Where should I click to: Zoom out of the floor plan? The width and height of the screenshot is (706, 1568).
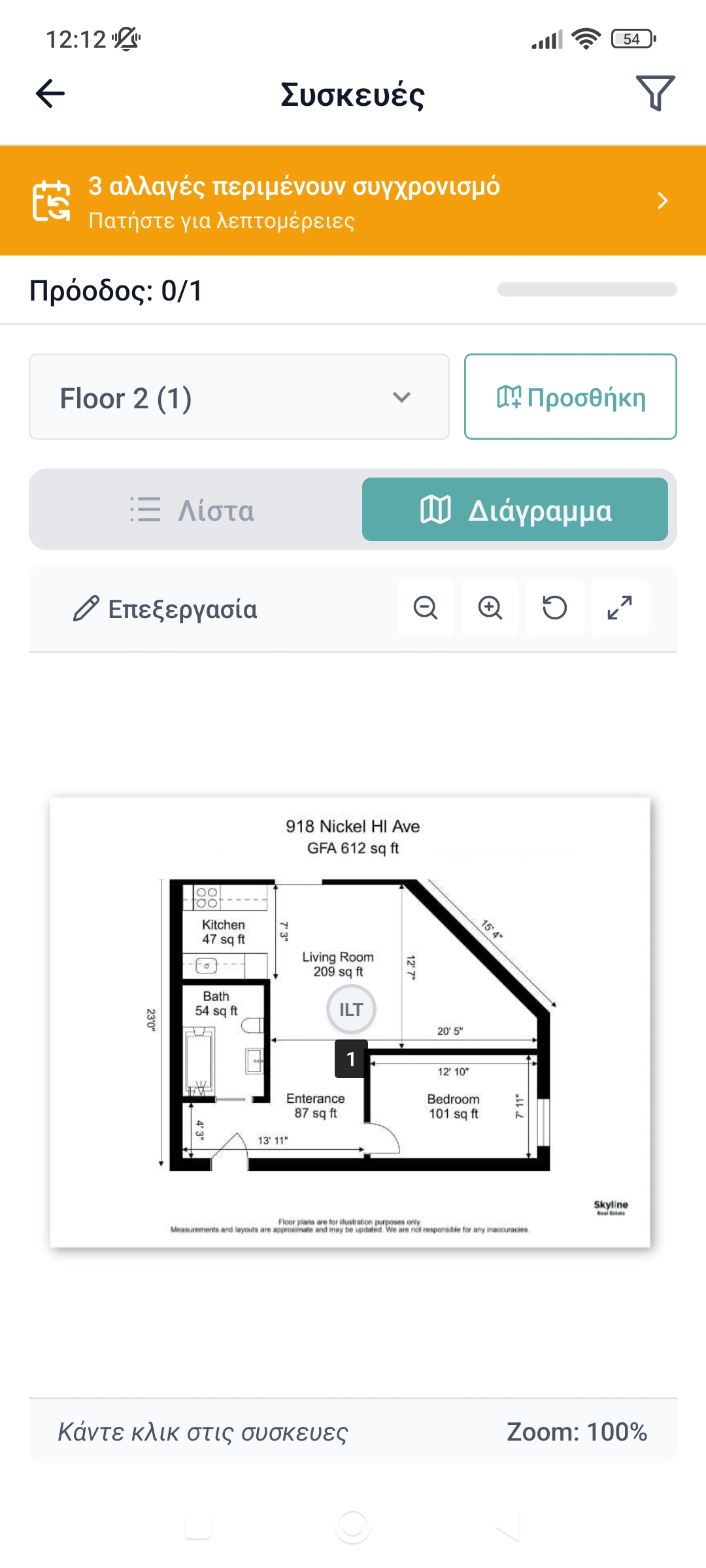pyautogui.click(x=426, y=608)
